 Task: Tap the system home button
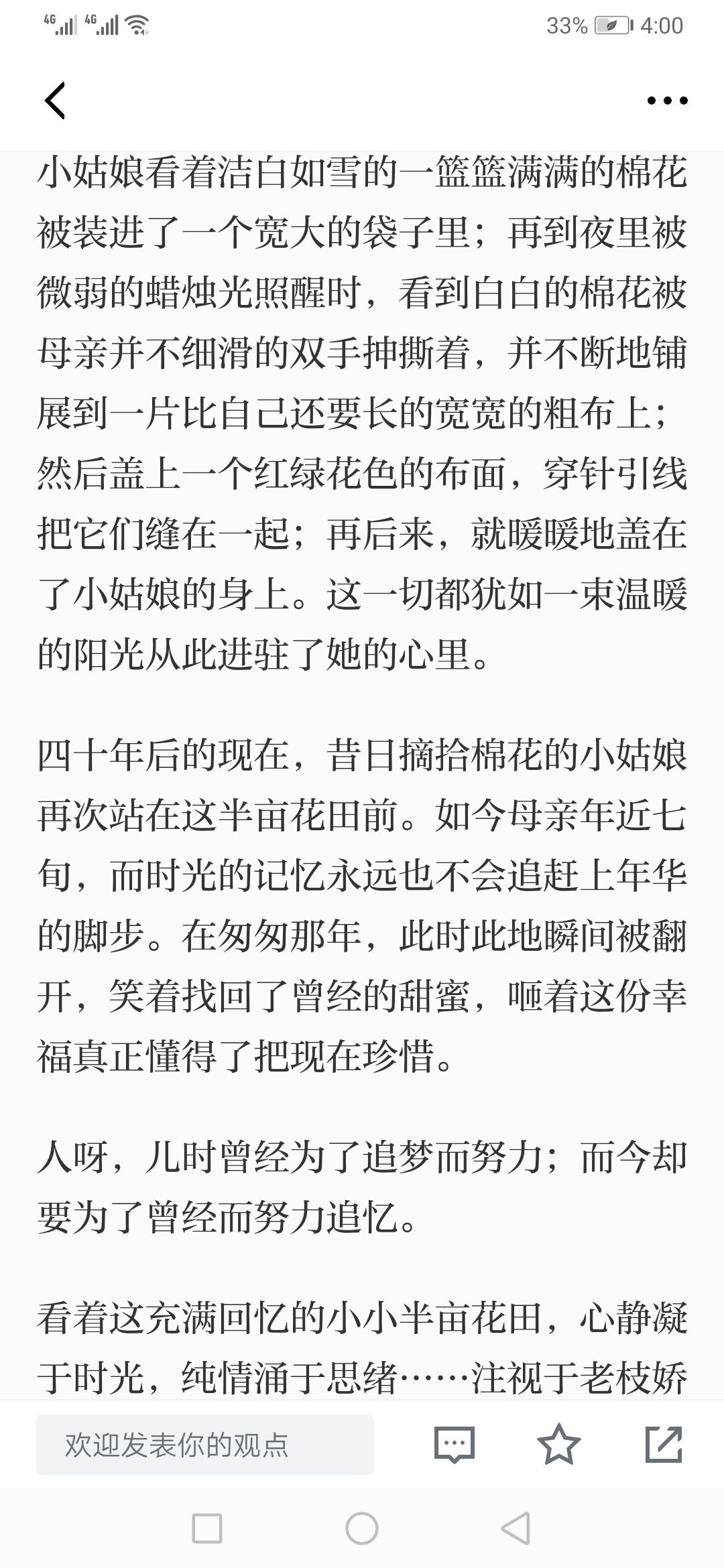pyautogui.click(x=362, y=1529)
